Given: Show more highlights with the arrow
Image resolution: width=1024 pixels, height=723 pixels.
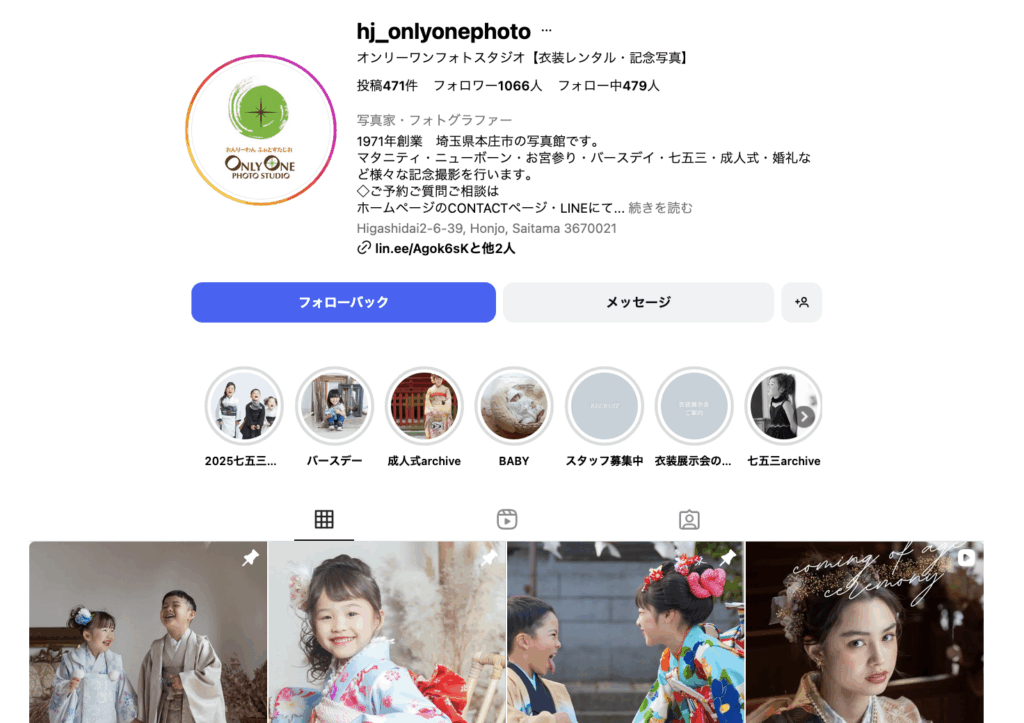Looking at the screenshot, I should click(x=805, y=416).
